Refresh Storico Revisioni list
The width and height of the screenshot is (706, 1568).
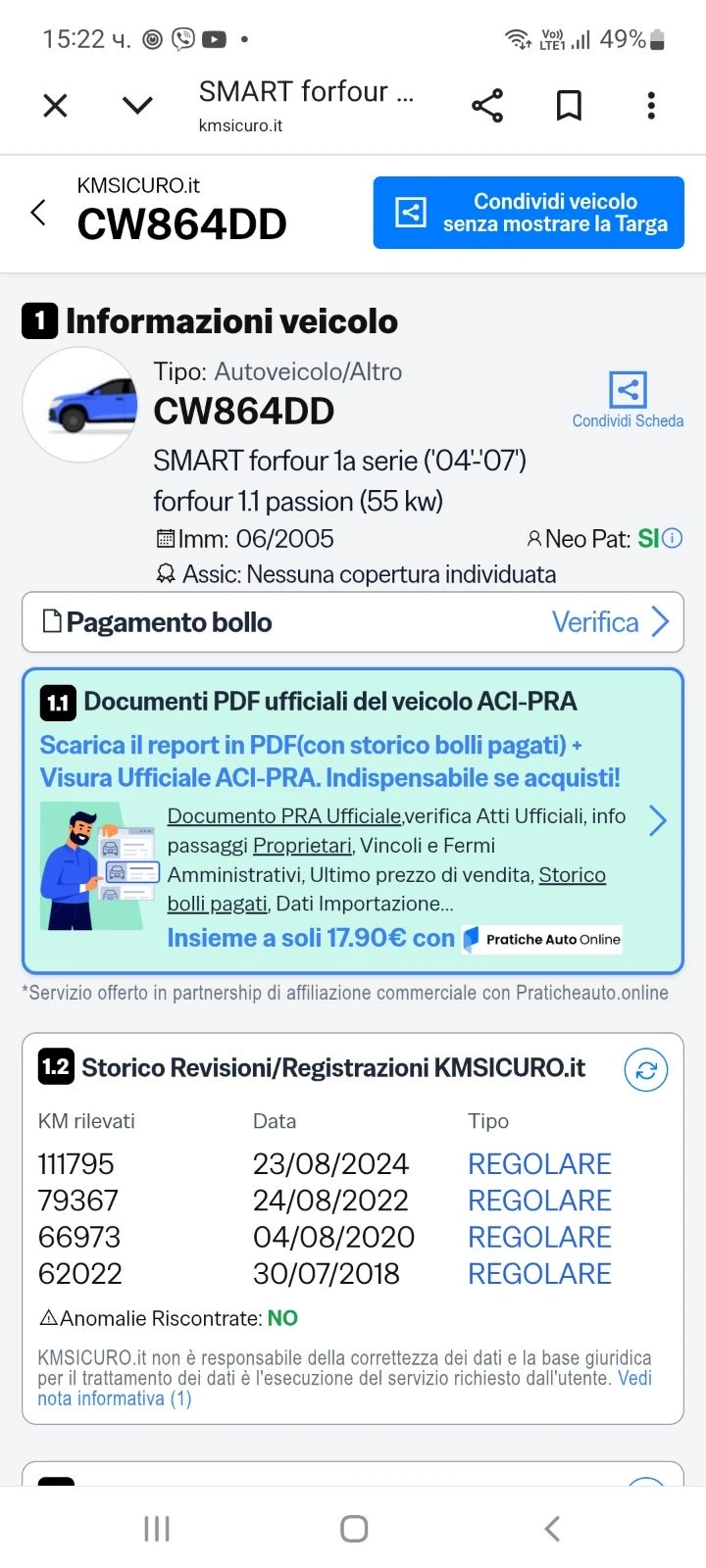coord(645,1070)
